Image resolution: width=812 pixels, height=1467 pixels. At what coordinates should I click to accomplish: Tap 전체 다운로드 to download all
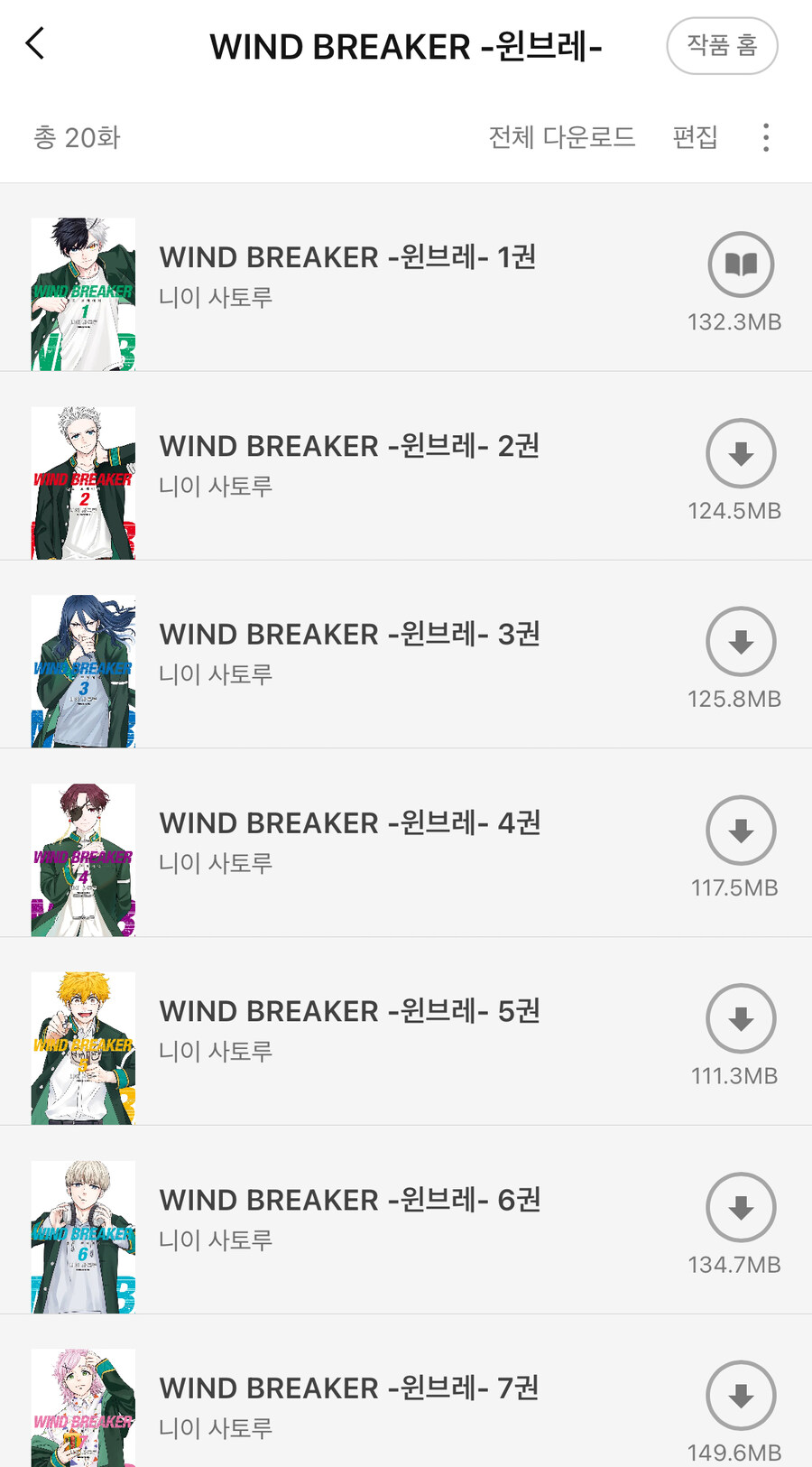point(561,137)
